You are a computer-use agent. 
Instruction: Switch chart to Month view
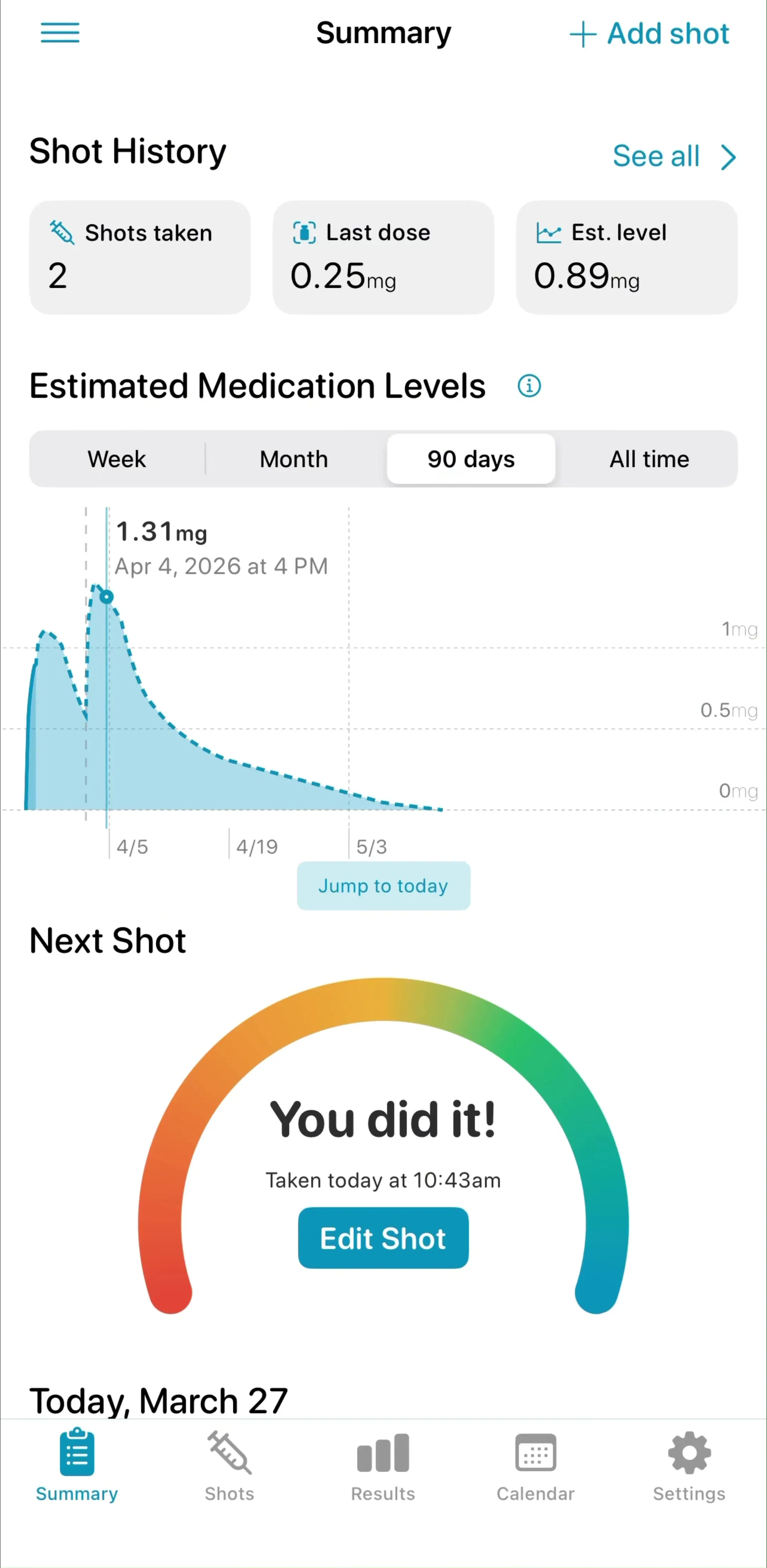294,459
